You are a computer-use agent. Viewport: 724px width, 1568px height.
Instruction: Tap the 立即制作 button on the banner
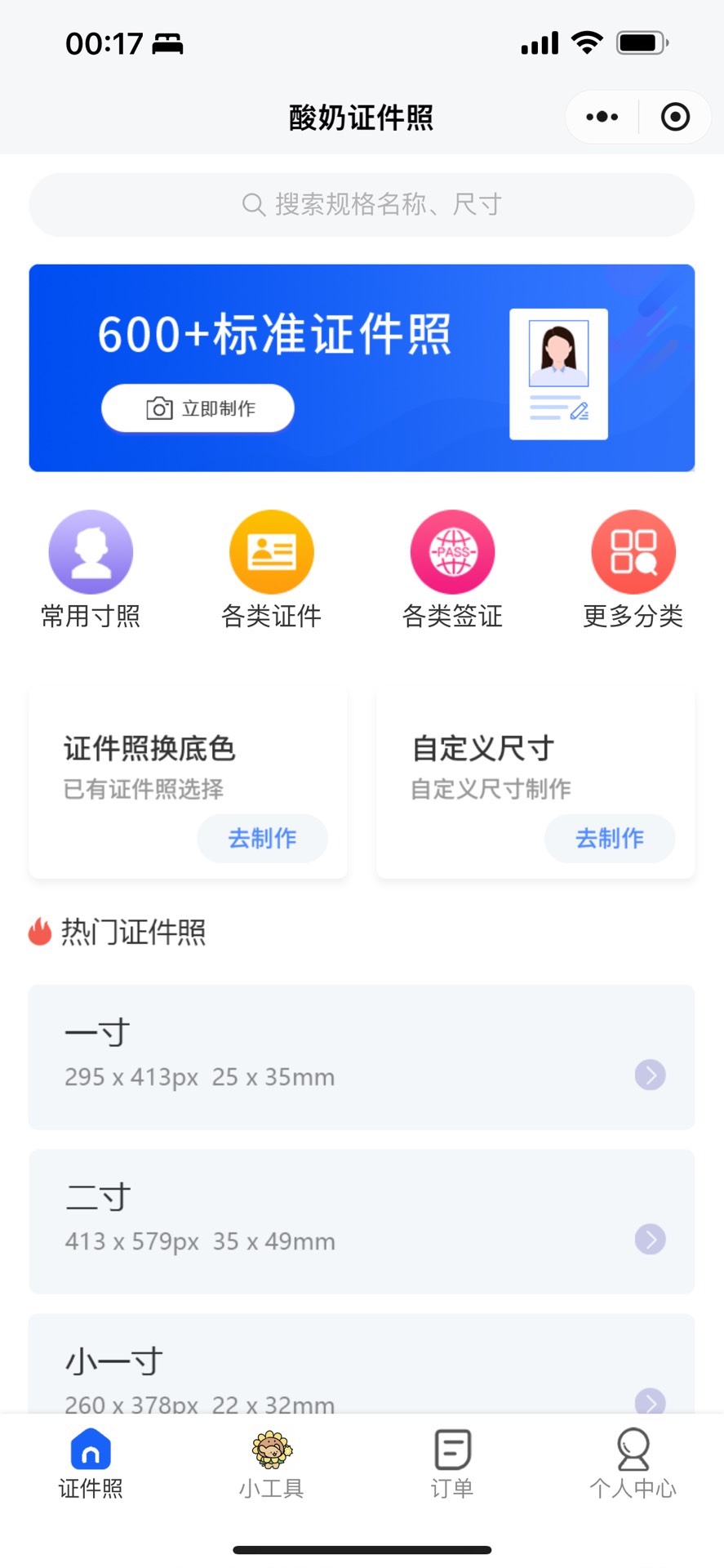click(x=198, y=408)
